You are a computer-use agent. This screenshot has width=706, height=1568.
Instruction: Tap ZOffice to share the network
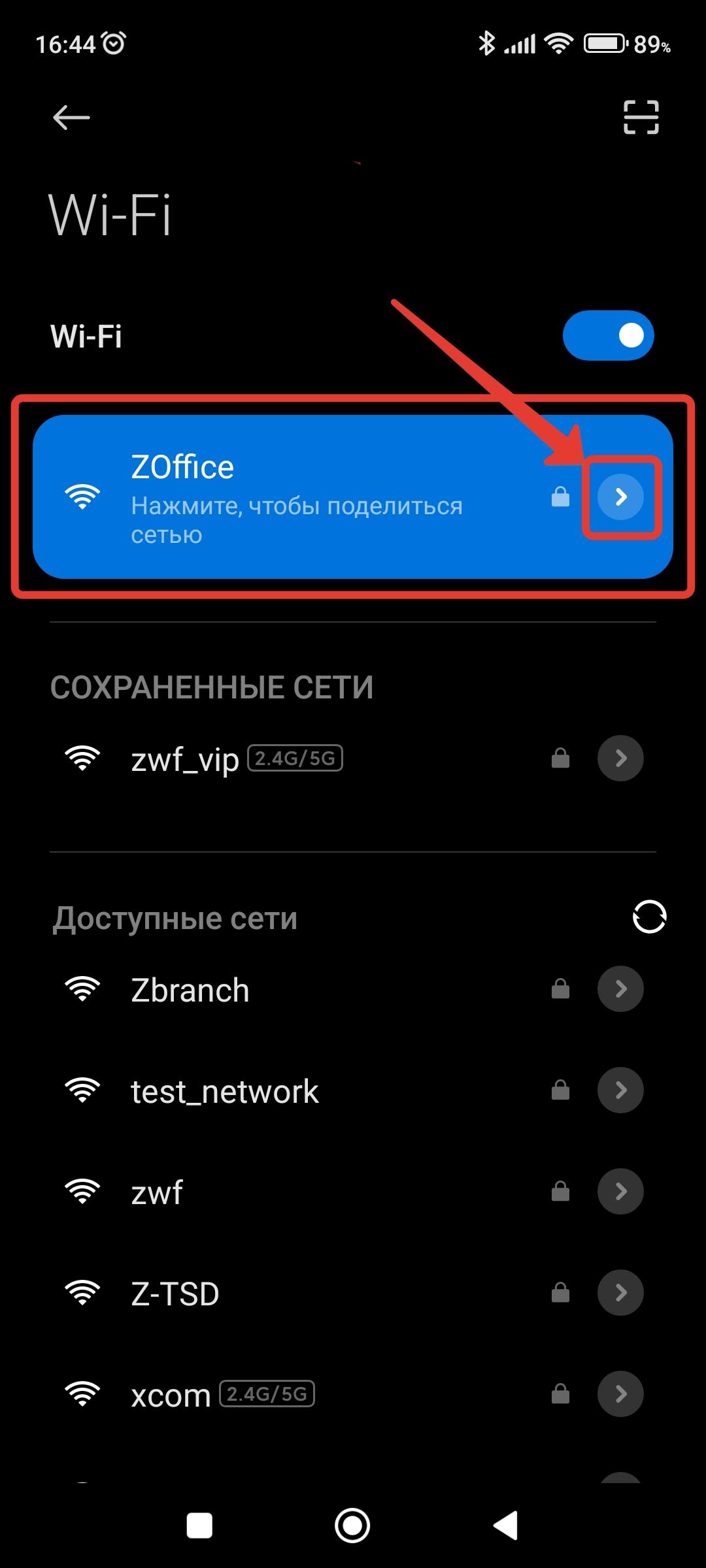(x=294, y=498)
